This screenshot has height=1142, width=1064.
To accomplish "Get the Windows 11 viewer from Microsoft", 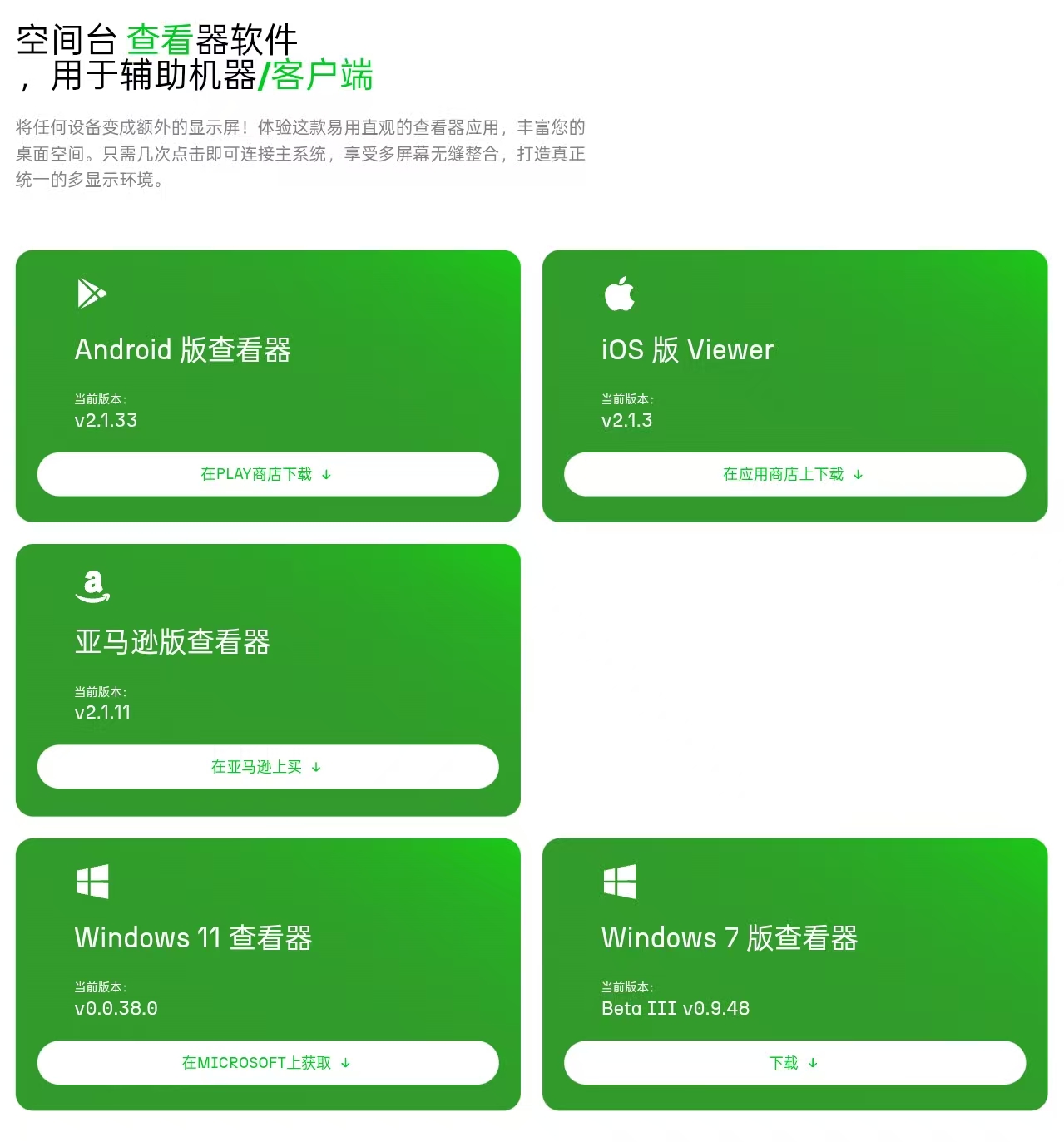I will click(x=267, y=1062).
